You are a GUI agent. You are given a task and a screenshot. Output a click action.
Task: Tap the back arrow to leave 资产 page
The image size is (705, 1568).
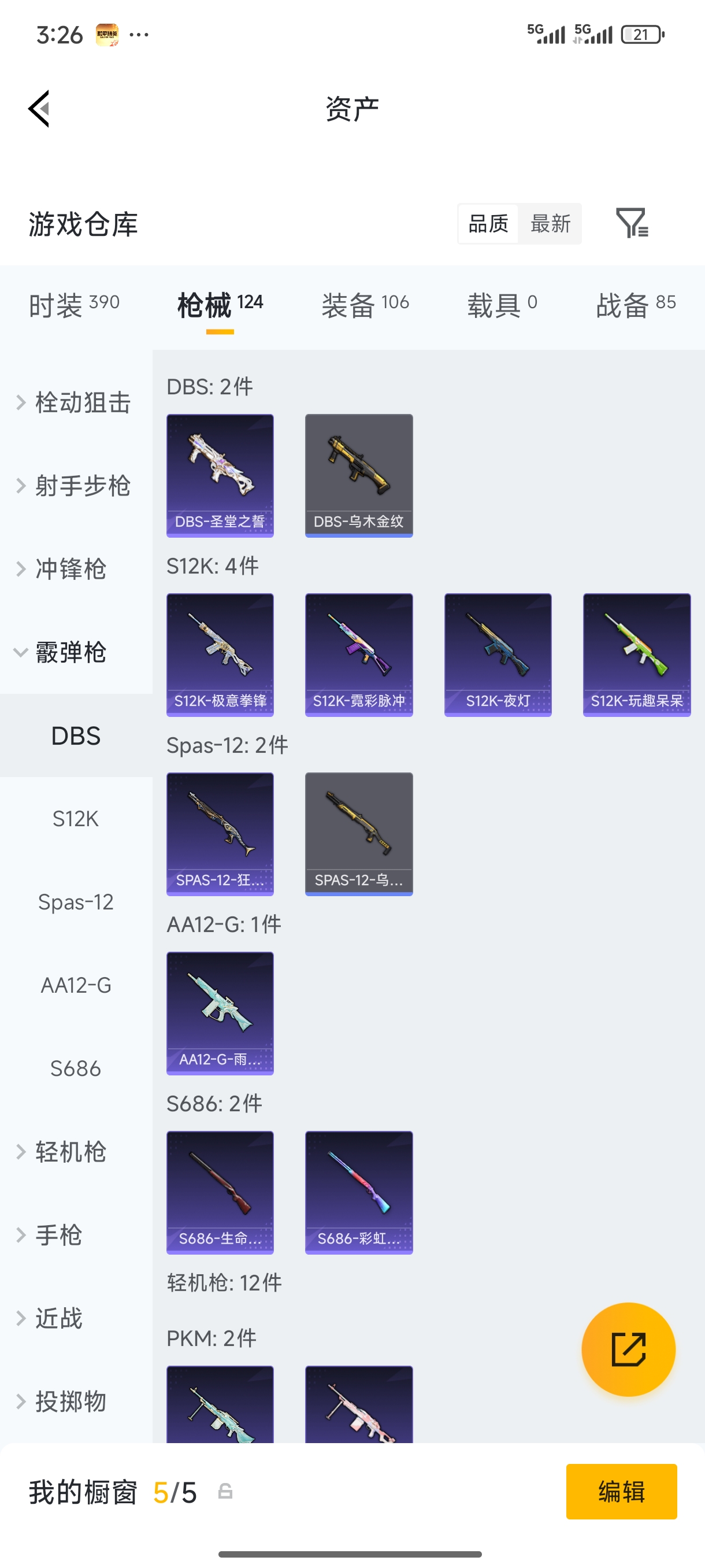point(39,107)
